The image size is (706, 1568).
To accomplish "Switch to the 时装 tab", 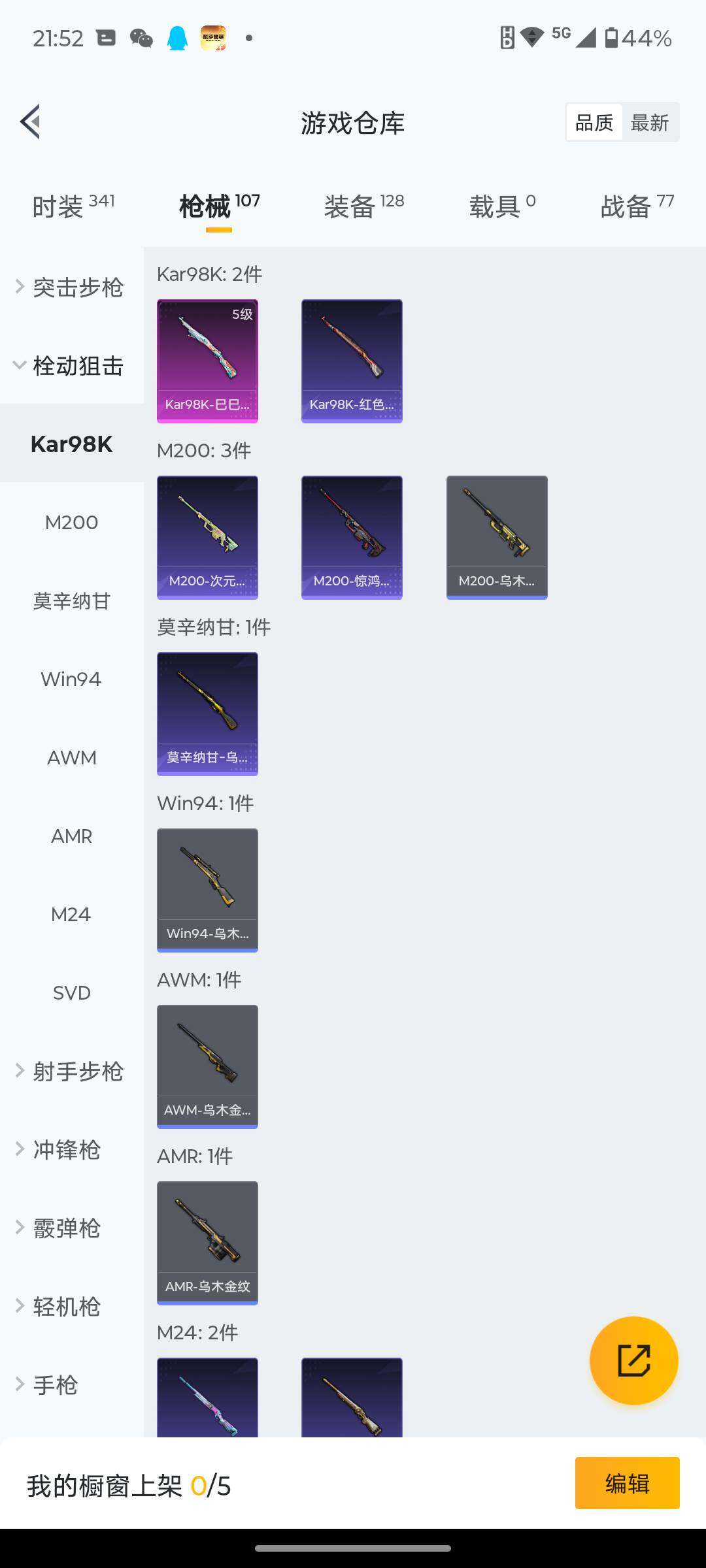I will click(73, 206).
